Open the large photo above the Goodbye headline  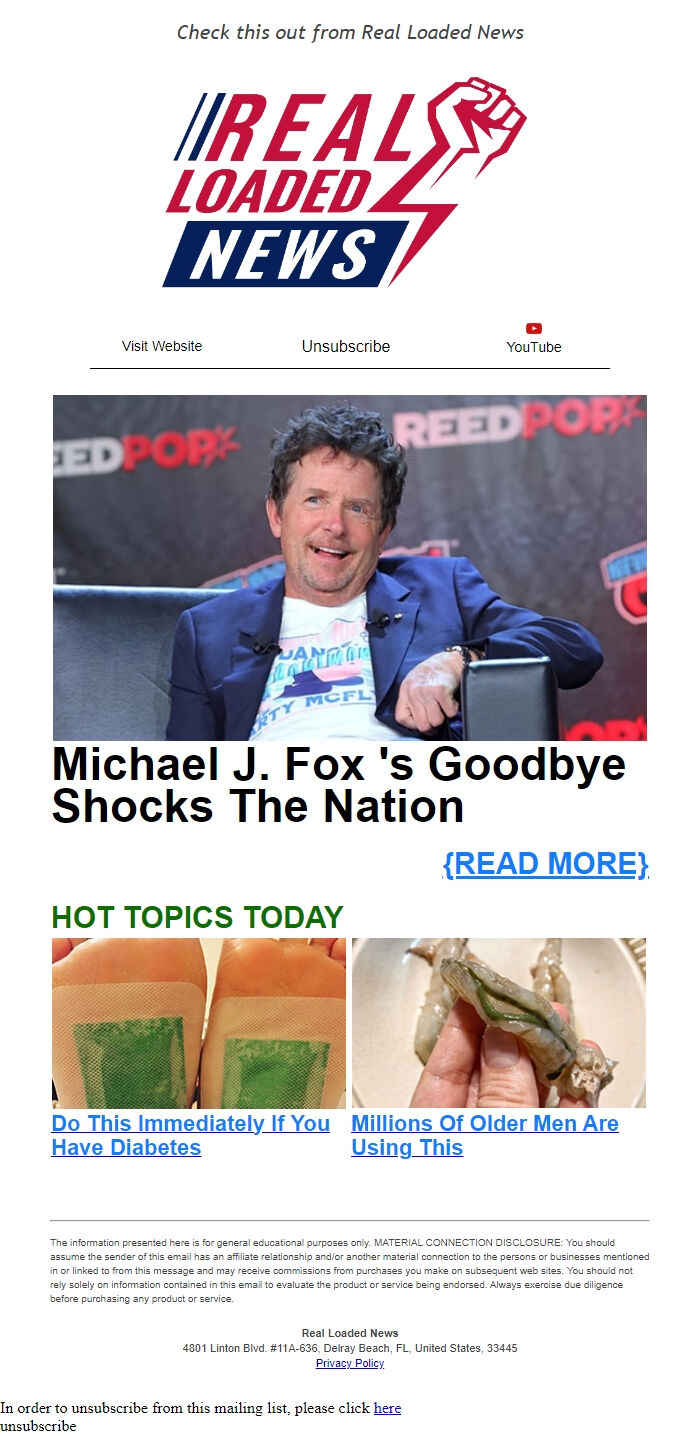tap(350, 567)
